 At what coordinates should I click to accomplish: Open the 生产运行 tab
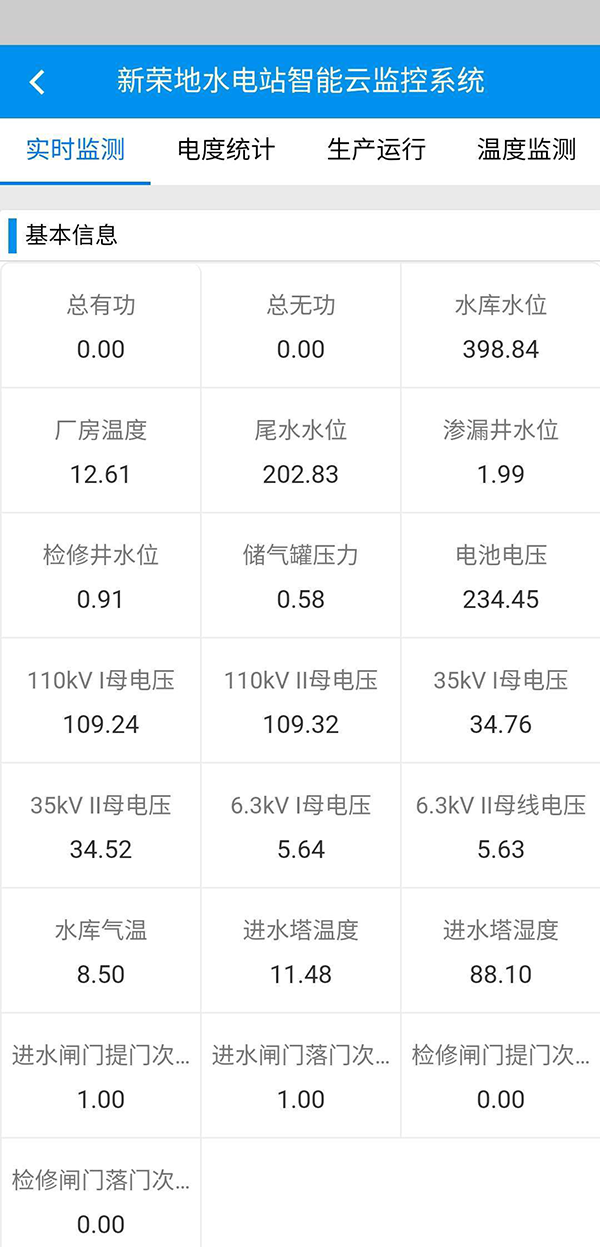pos(376,150)
